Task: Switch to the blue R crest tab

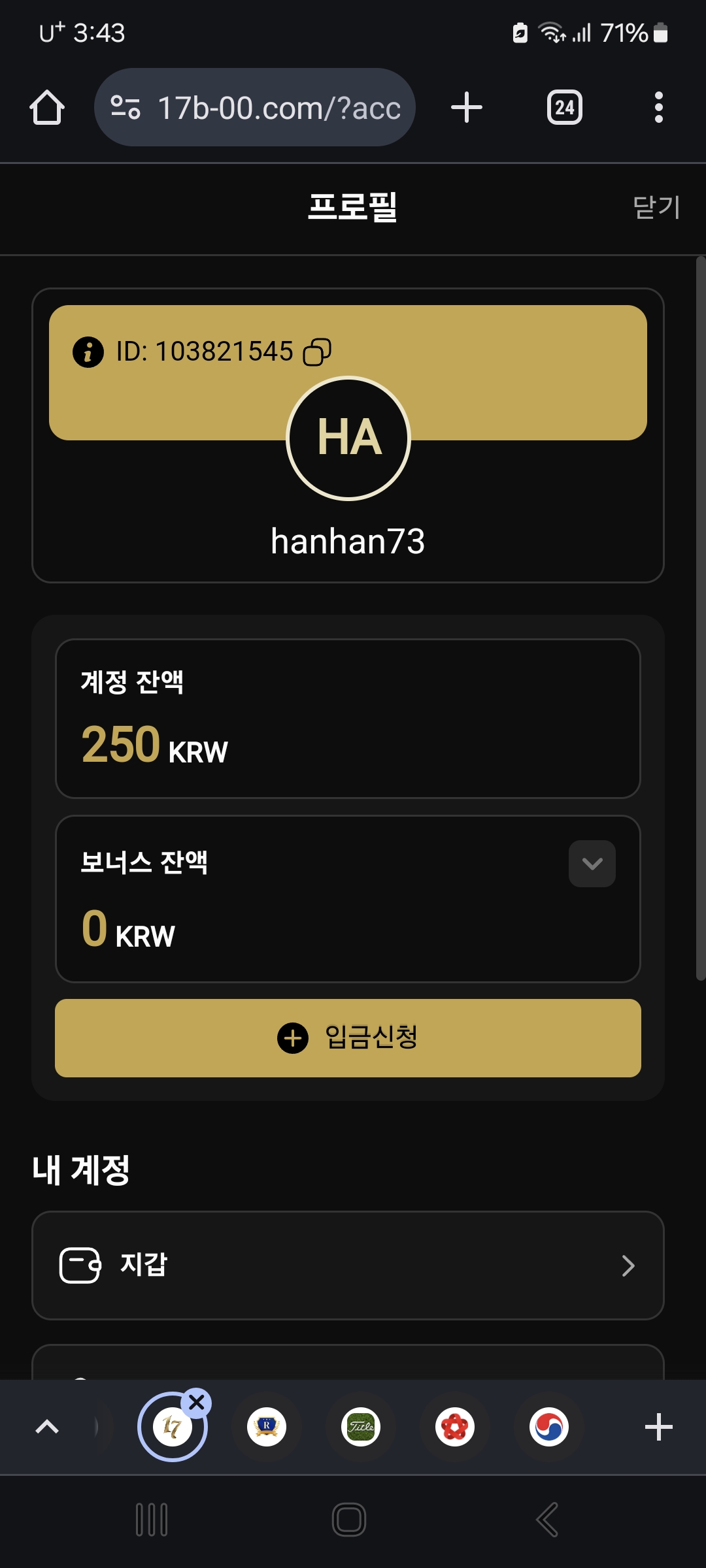Action: [x=267, y=1427]
